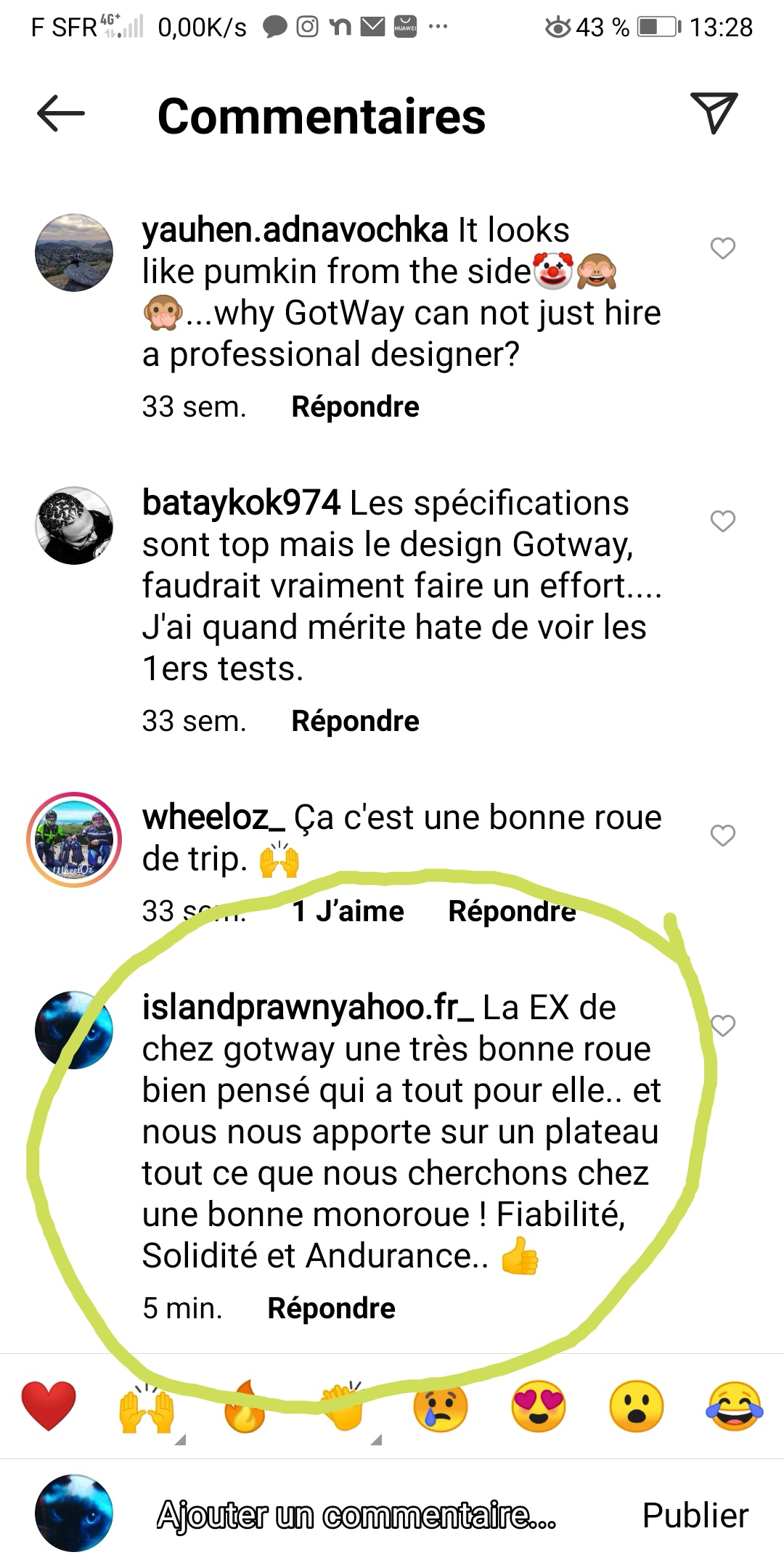Go back using the arrow icon
784x1568 pixels.
61,114
